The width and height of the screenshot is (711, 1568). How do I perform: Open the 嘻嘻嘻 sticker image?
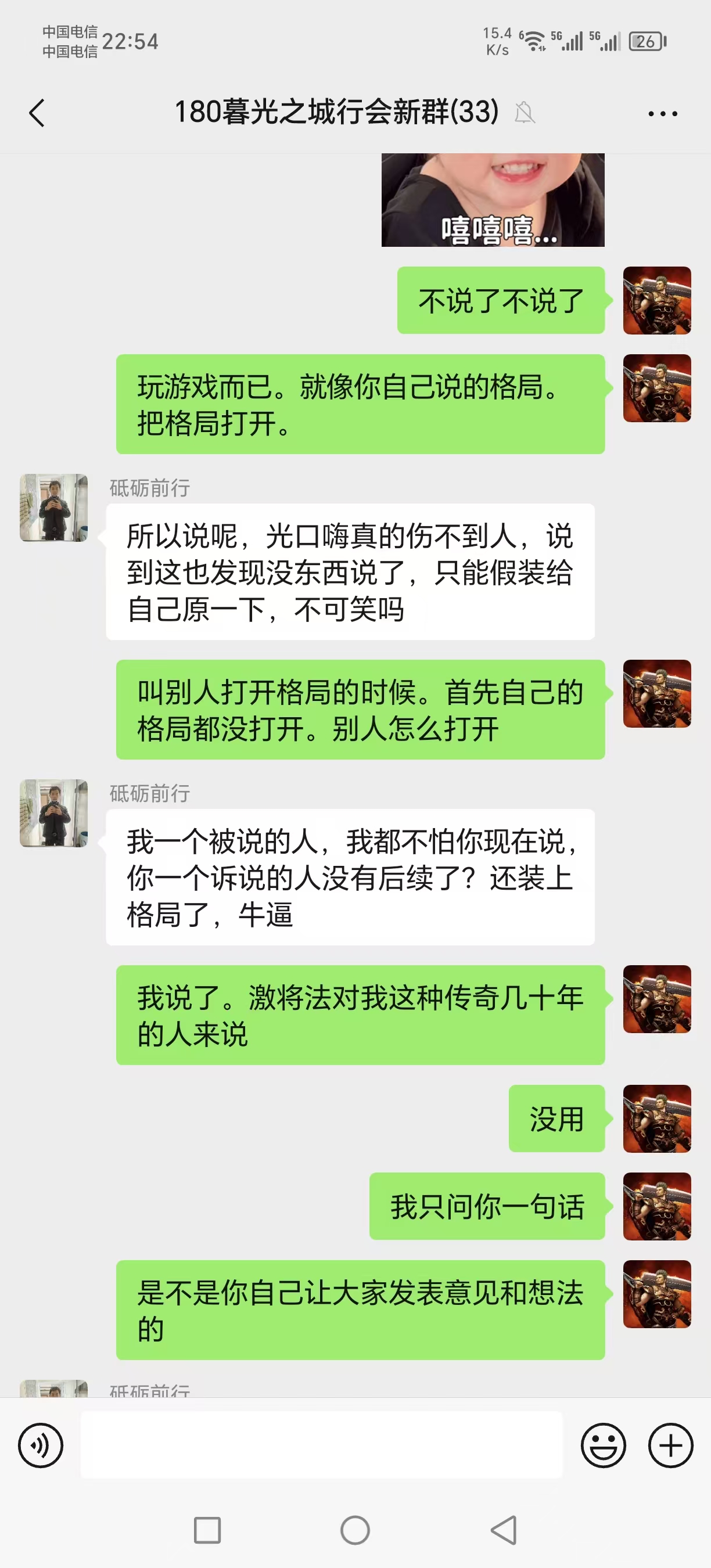click(x=493, y=200)
